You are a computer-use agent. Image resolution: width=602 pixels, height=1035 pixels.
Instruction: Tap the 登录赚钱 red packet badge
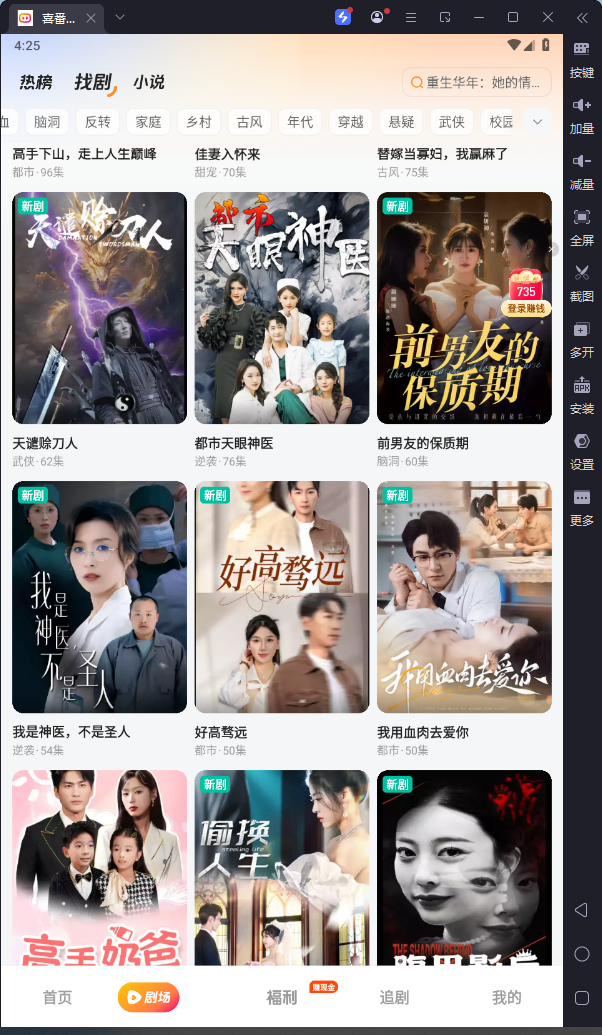(x=526, y=294)
